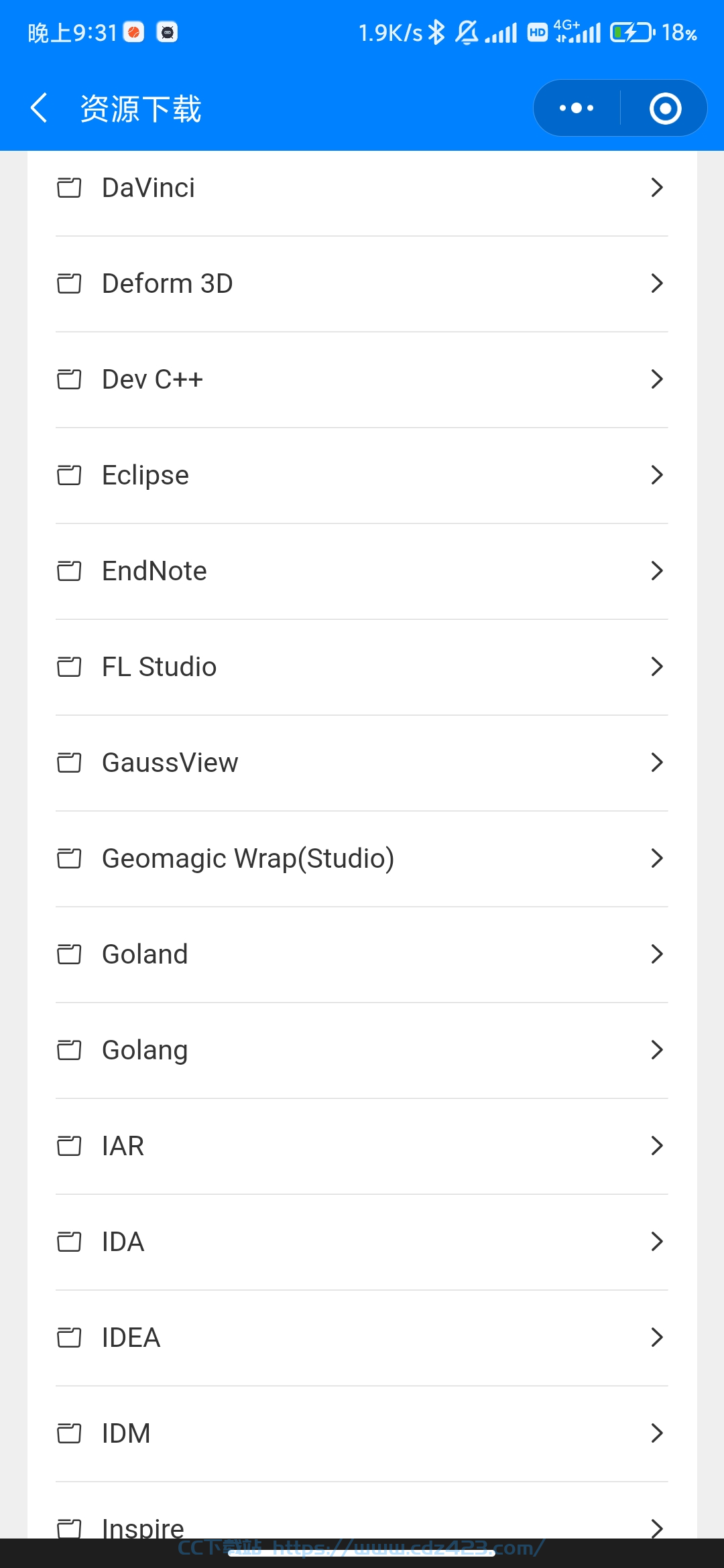Open the mini program more options menu

pos(577,108)
